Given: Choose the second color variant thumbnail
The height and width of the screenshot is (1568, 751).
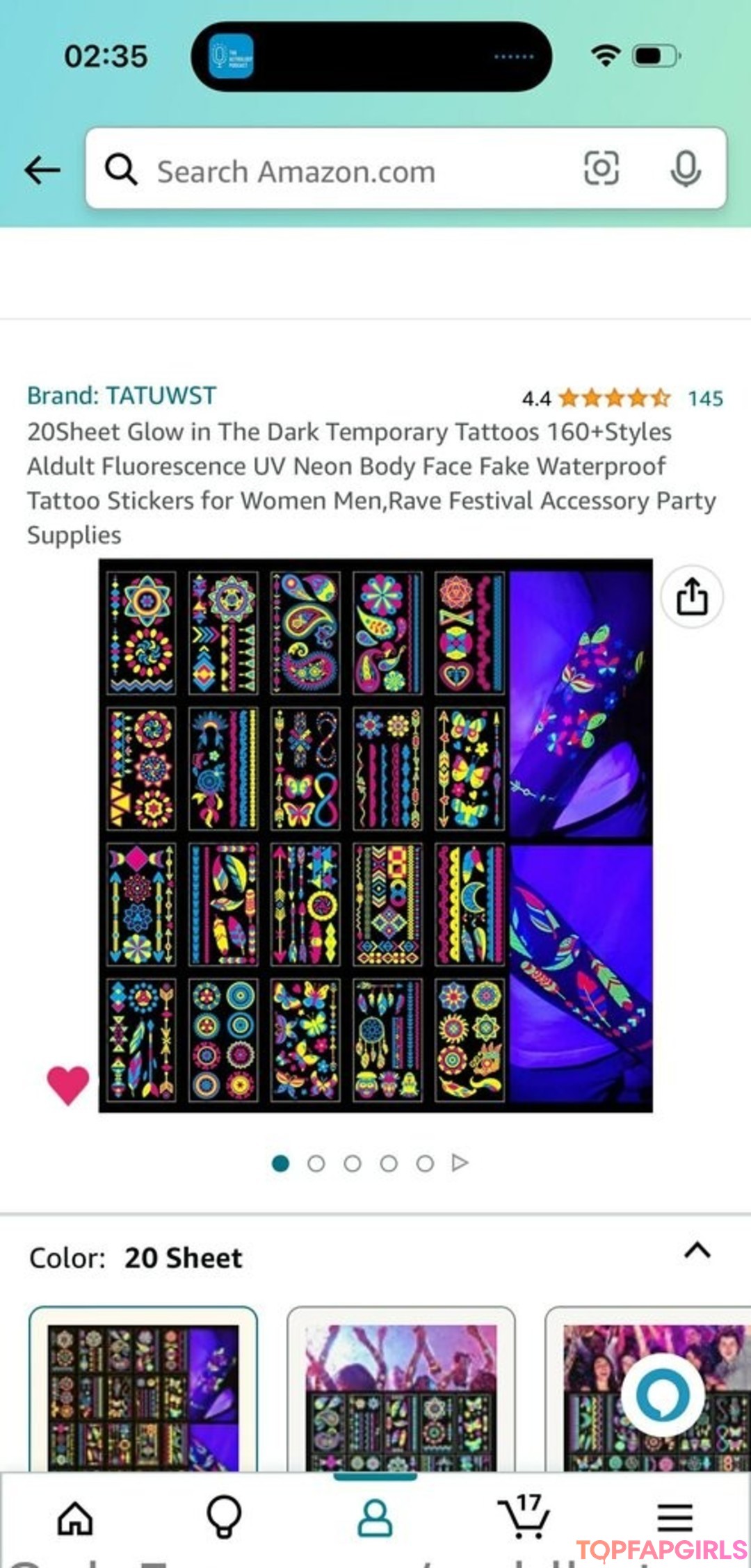Looking at the screenshot, I should click(x=401, y=1390).
